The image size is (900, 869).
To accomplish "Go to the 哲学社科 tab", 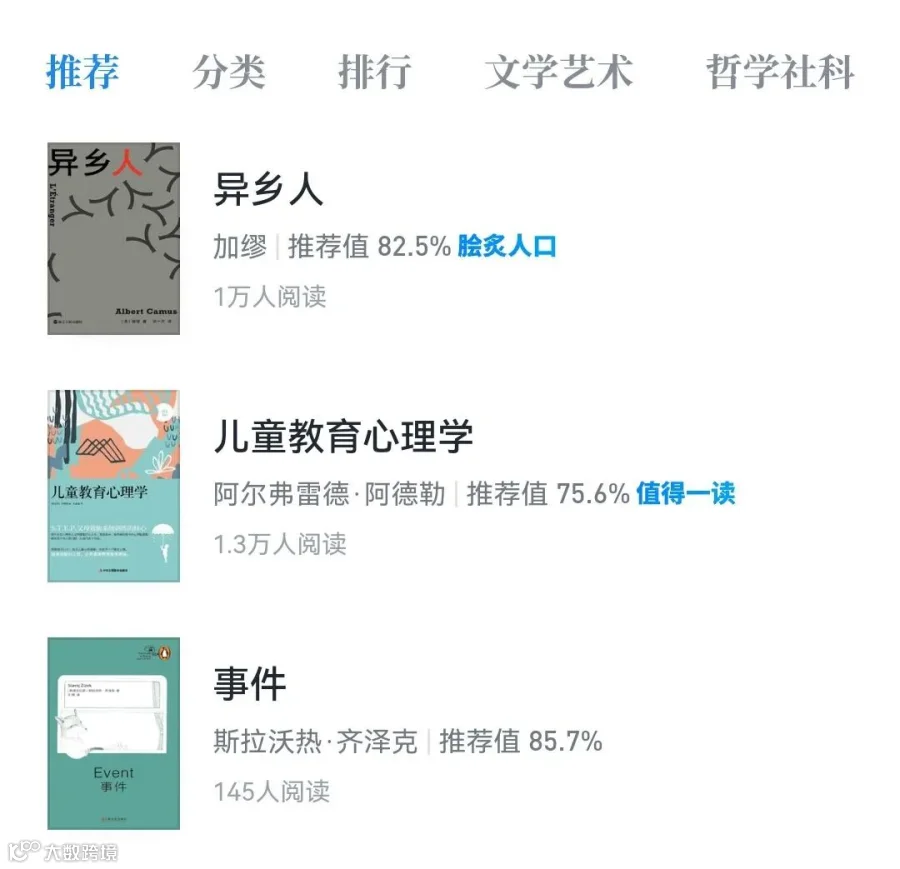I will [x=780, y=72].
